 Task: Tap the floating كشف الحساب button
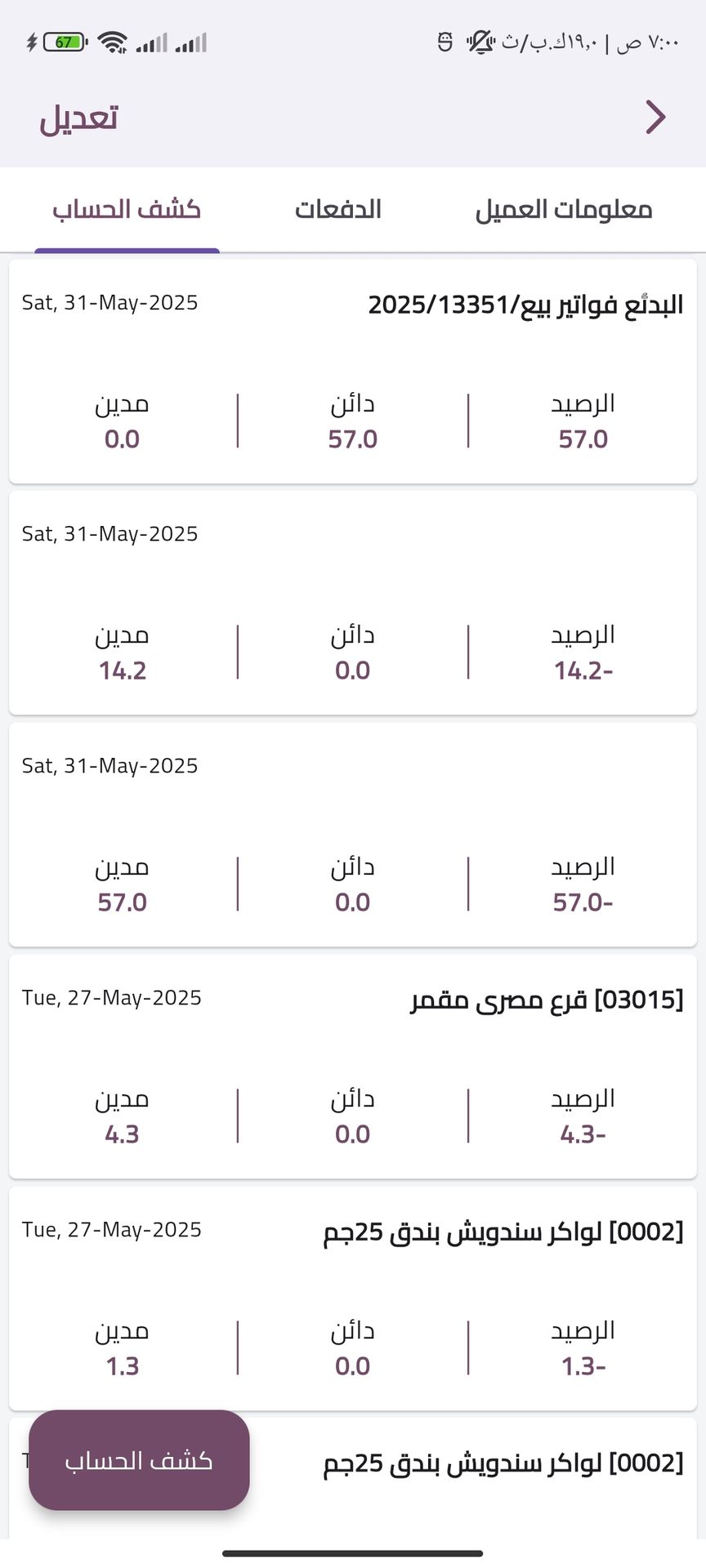pyautogui.click(x=139, y=1461)
